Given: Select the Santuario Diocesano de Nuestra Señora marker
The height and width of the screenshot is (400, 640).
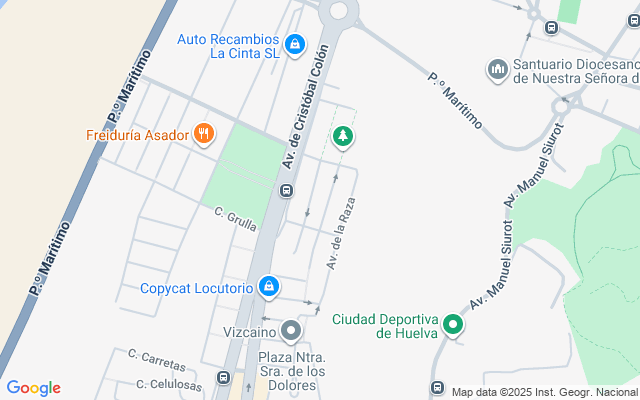Looking at the screenshot, I should 497,69.
